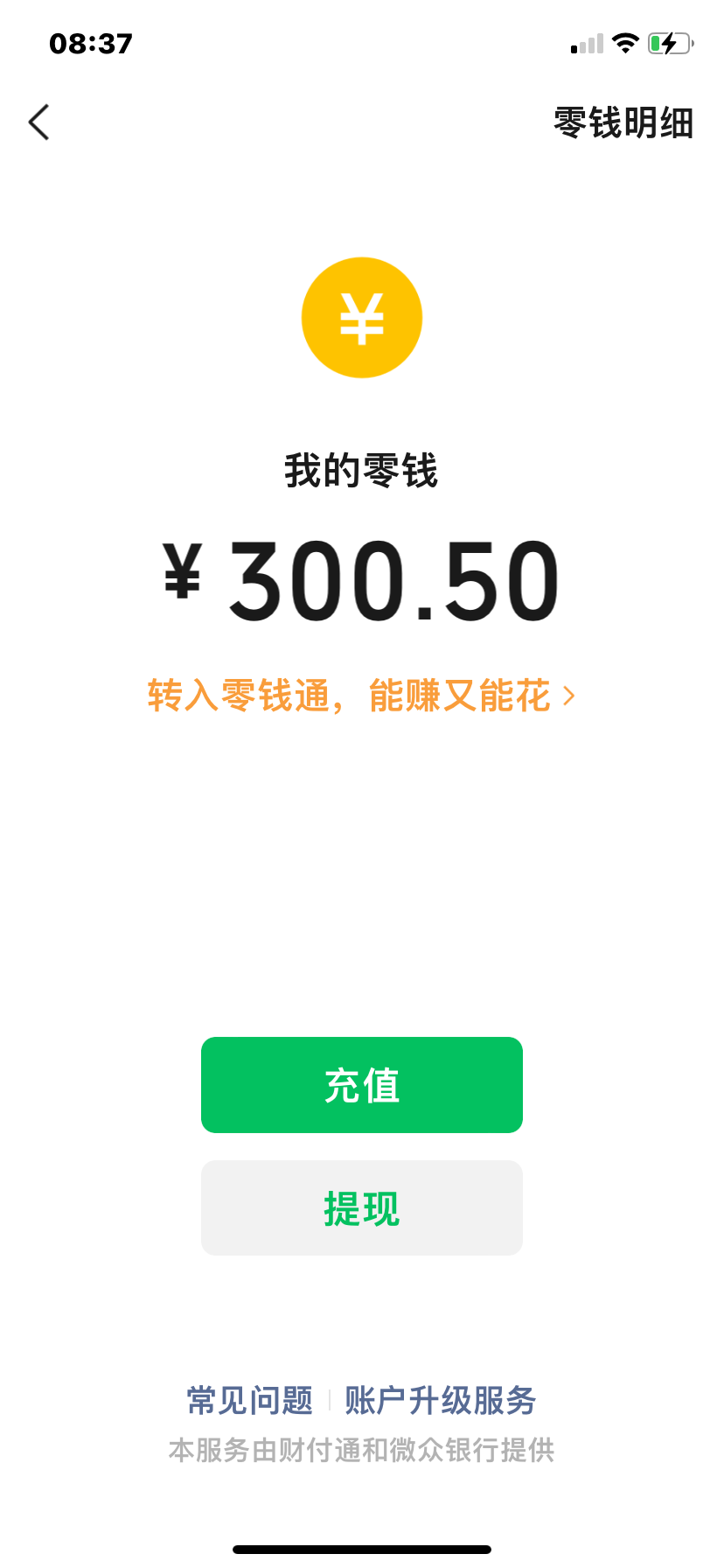This screenshot has width=724, height=1568.
Task: Tap the green 充值 button
Action: coord(362,1085)
